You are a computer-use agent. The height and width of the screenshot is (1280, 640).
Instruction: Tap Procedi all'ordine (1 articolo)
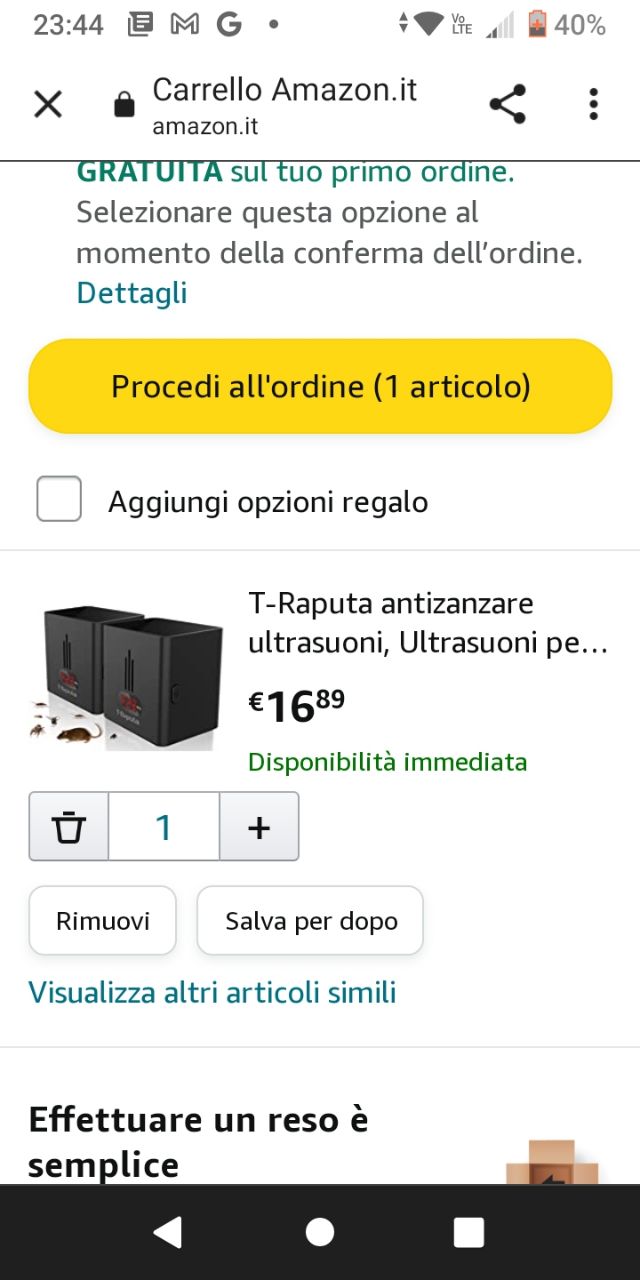tap(320, 387)
